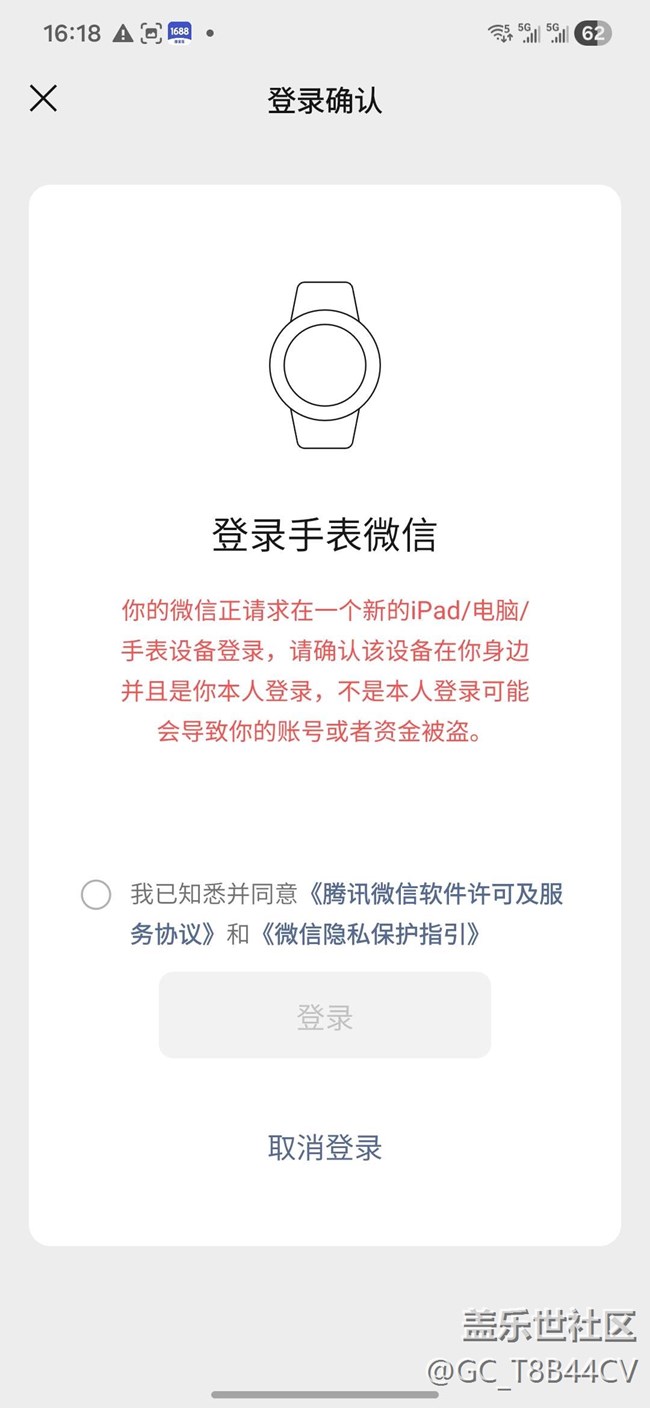Screen dimensions: 650x1408
Task: Open 《腾讯微信软件许可及服务协议》 link
Action: [x=438, y=894]
